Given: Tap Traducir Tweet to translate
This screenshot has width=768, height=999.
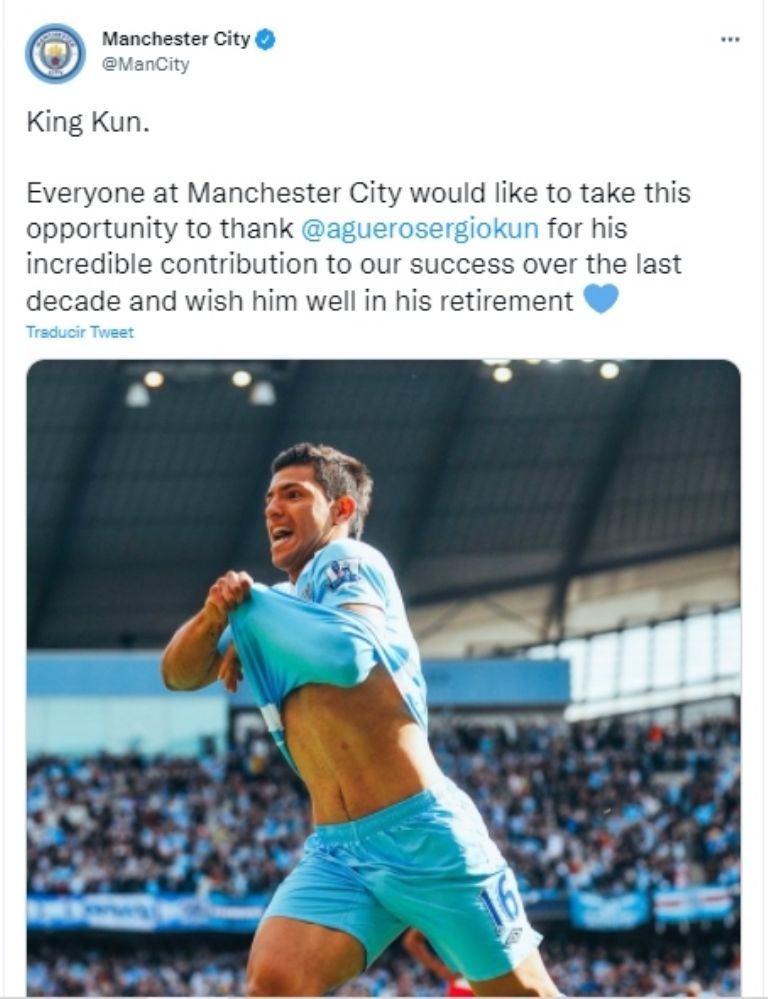Looking at the screenshot, I should [80, 332].
